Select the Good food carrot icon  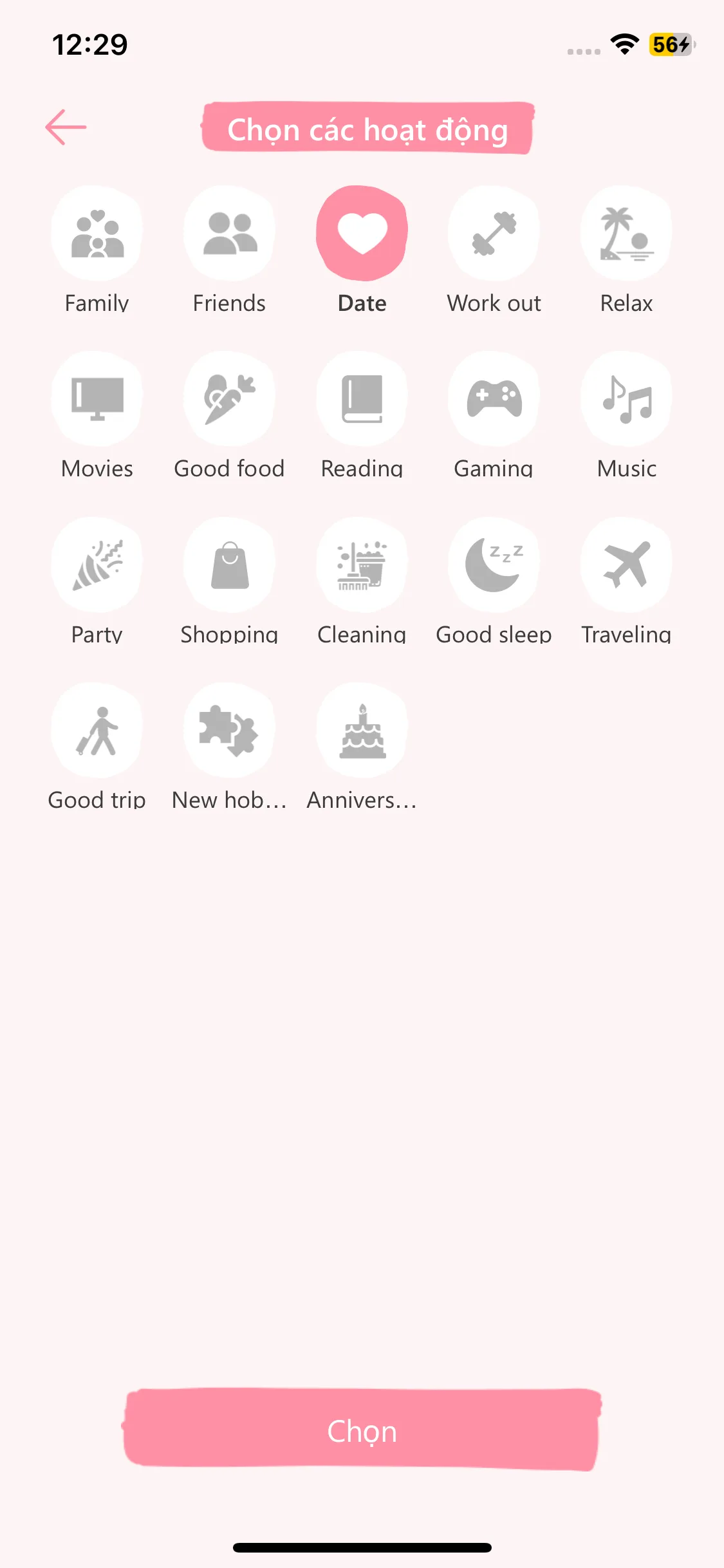tap(230, 398)
